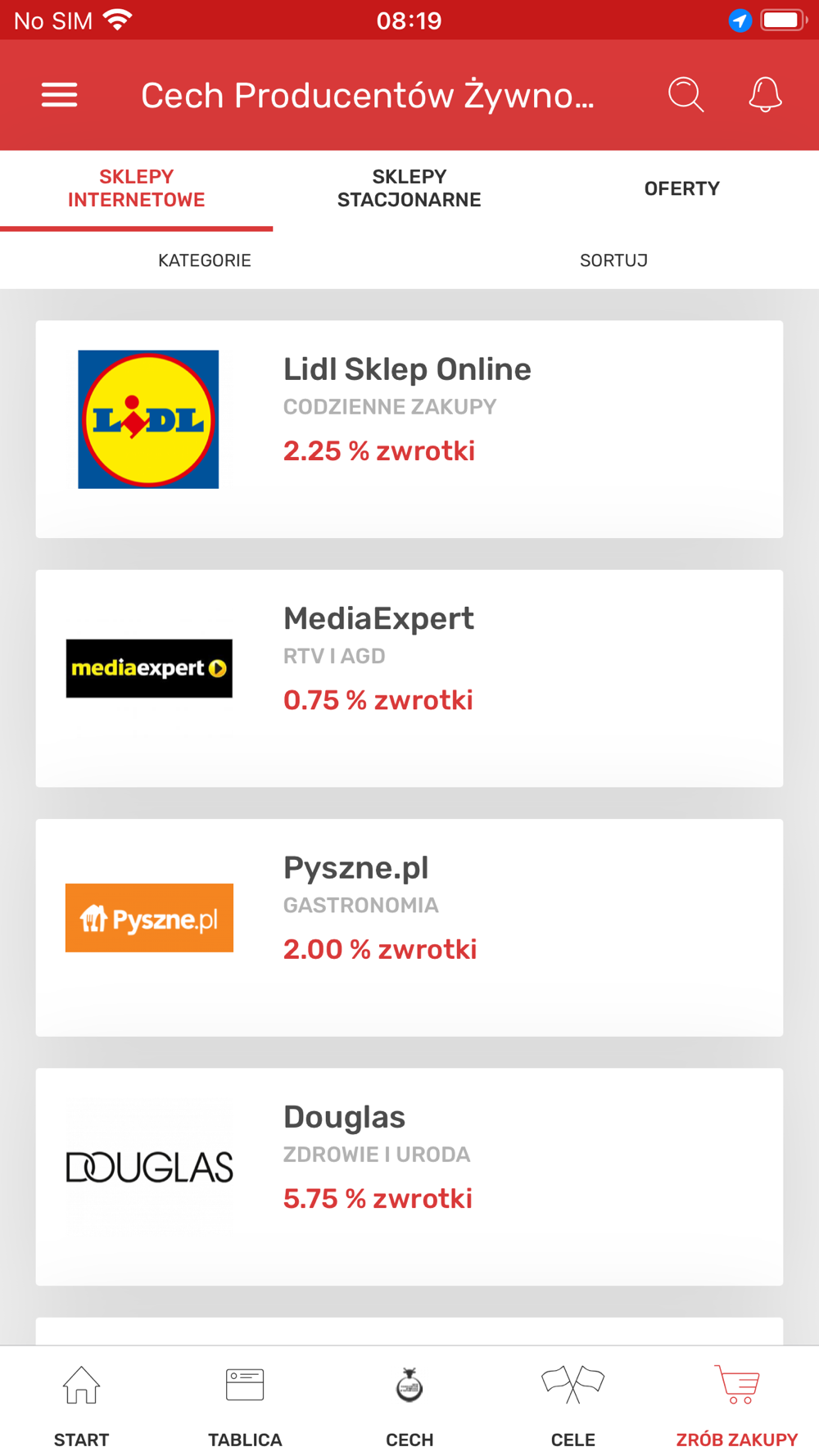819x1456 pixels.
Task: Switch to the Cele tab
Action: pos(573,1404)
